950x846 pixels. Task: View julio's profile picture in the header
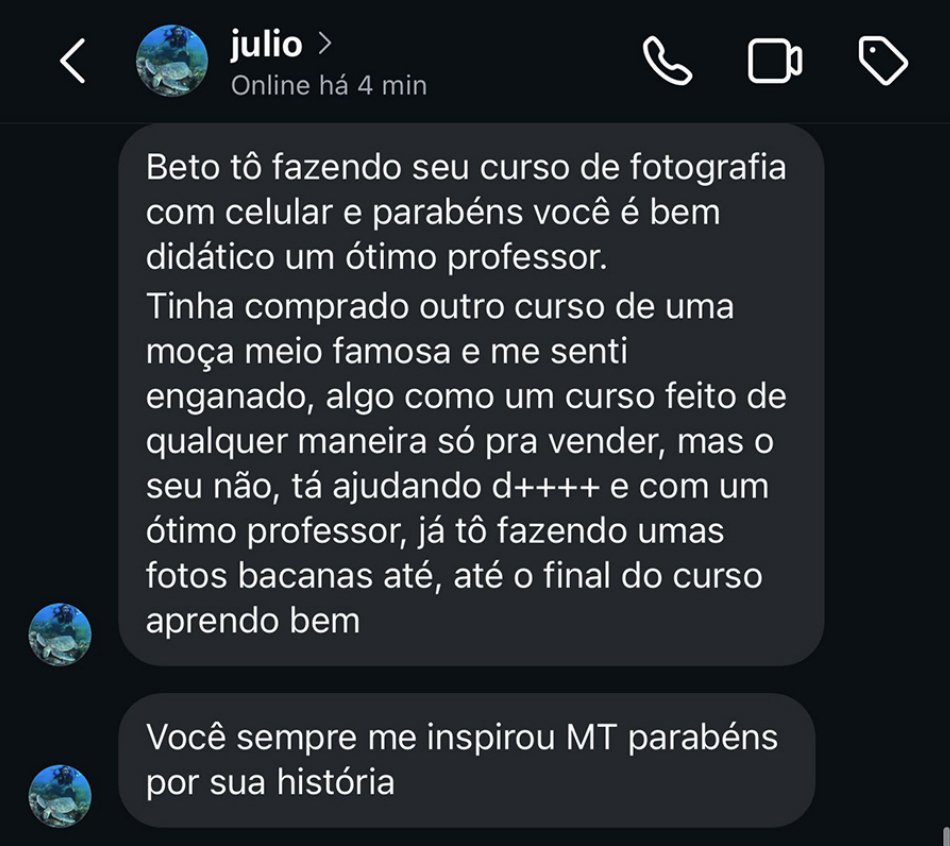(171, 61)
